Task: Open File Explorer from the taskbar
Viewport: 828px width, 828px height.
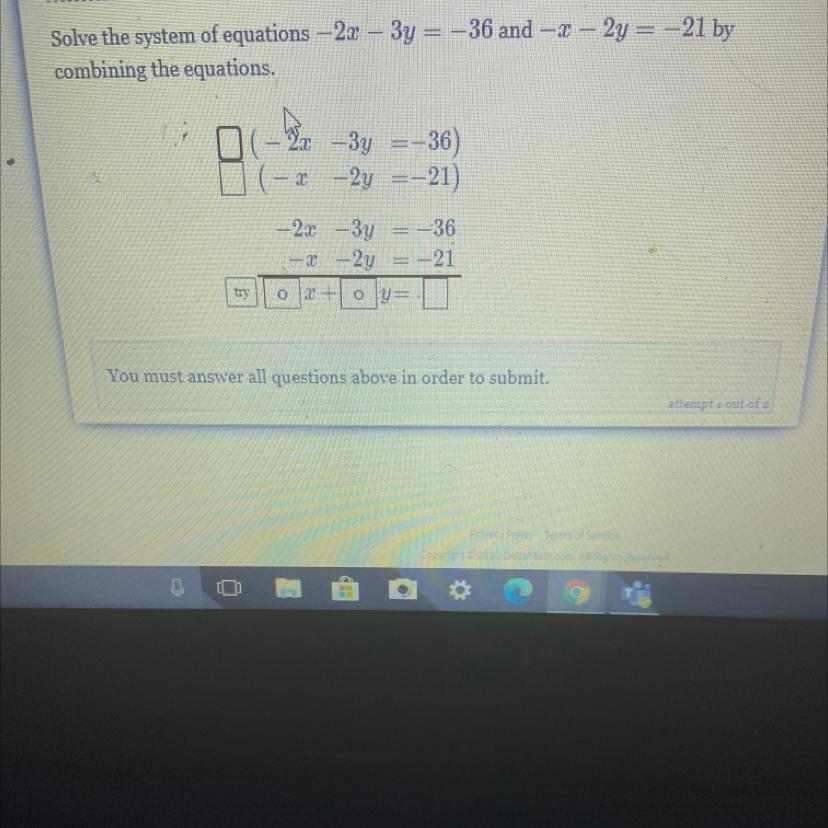Action: pos(288,588)
